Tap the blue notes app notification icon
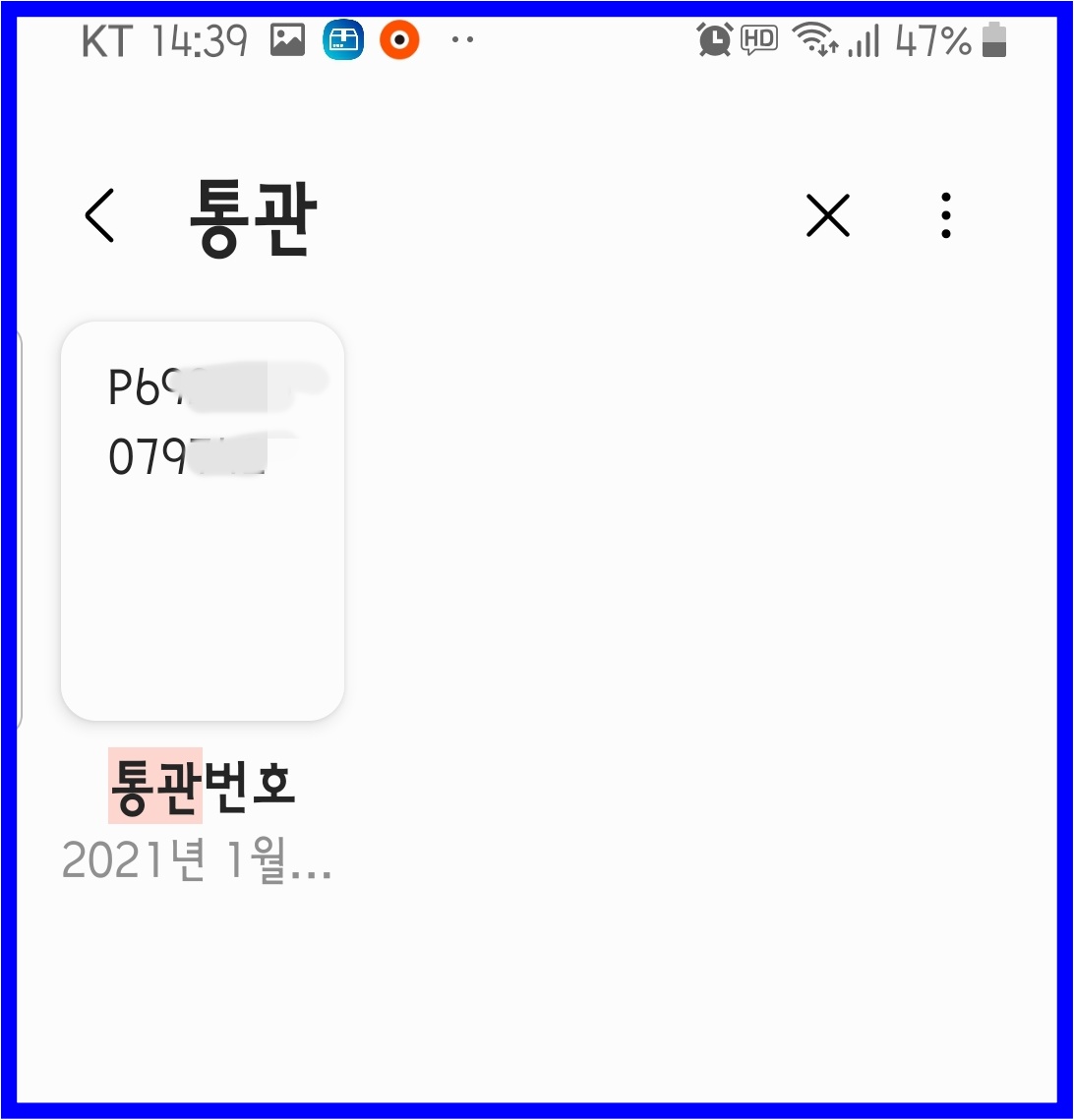 [x=343, y=40]
